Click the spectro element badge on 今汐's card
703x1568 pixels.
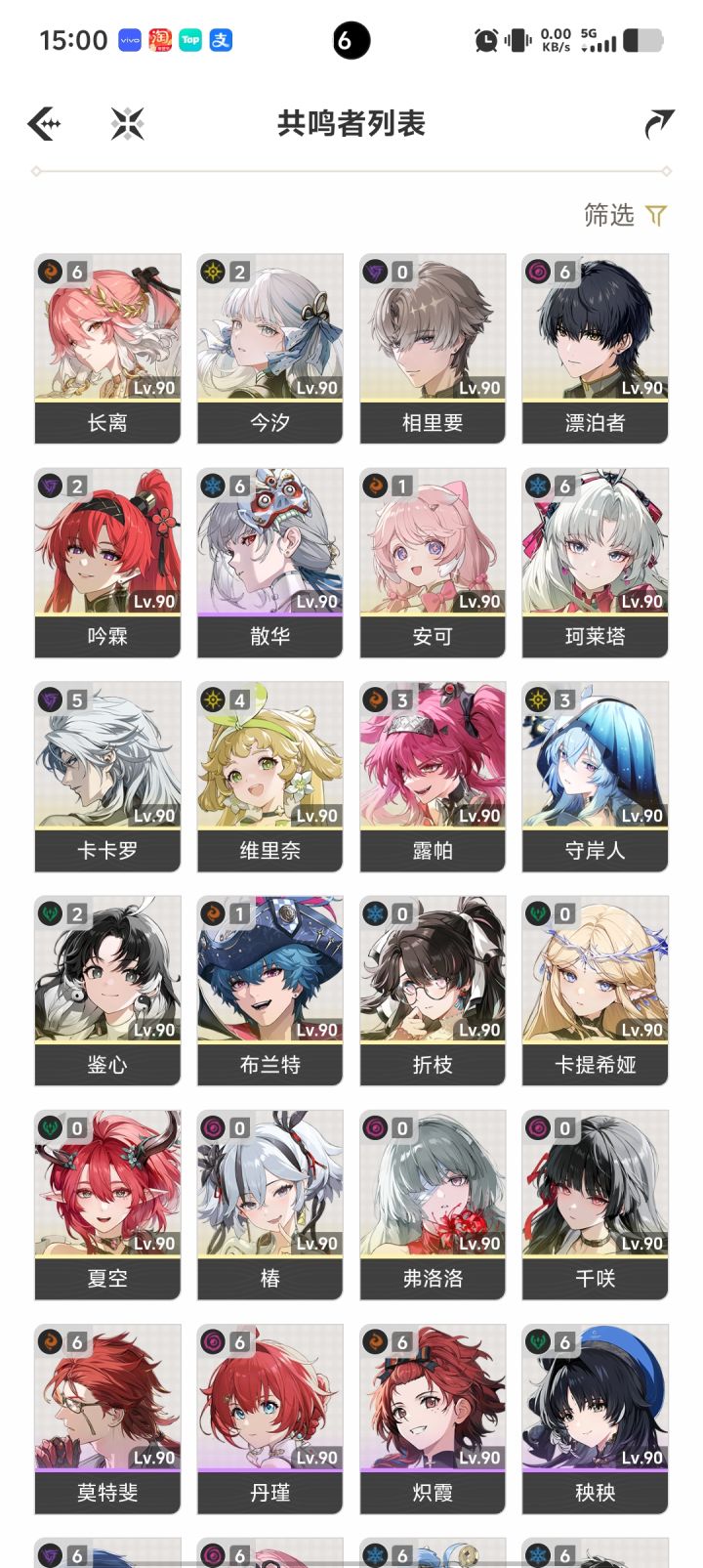(211, 271)
